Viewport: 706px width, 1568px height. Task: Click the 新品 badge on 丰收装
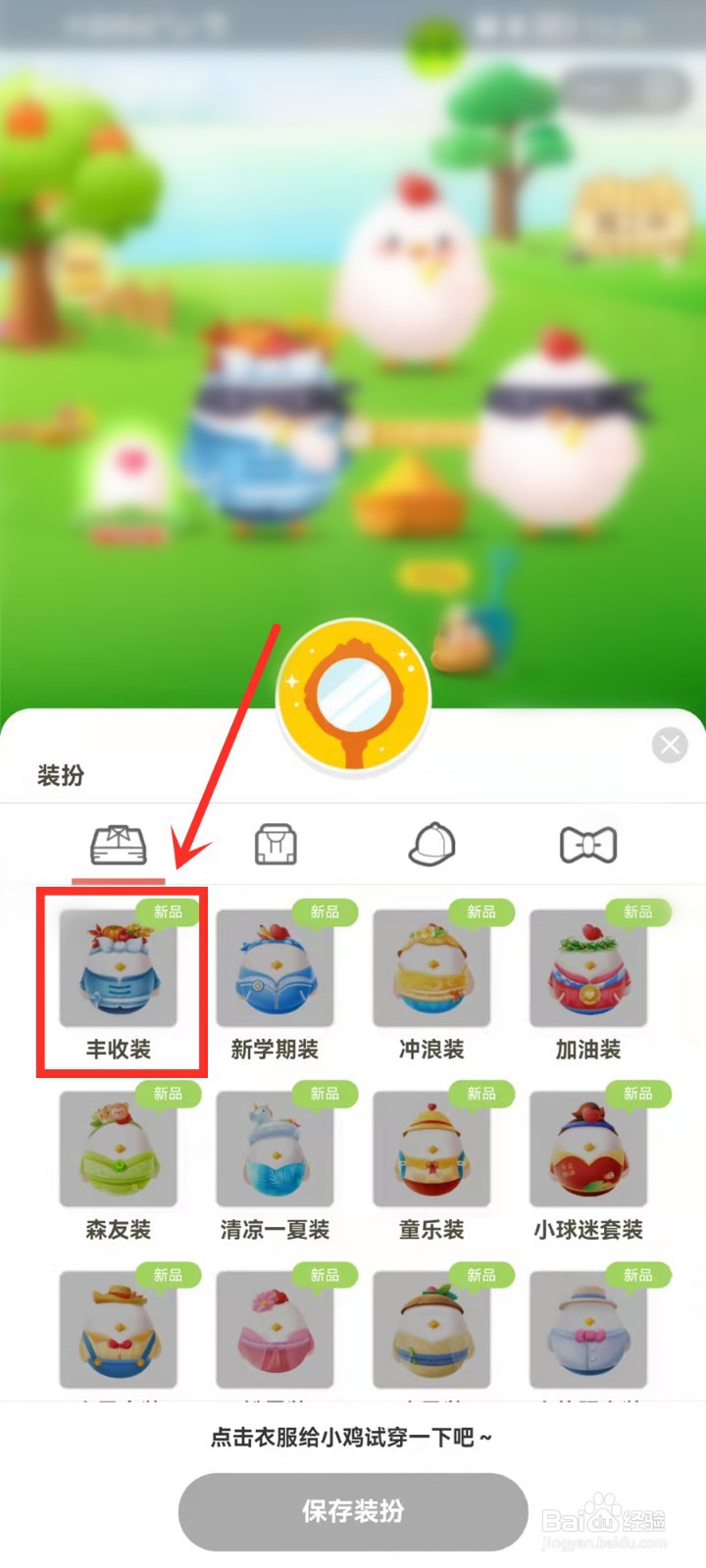pyautogui.click(x=166, y=911)
